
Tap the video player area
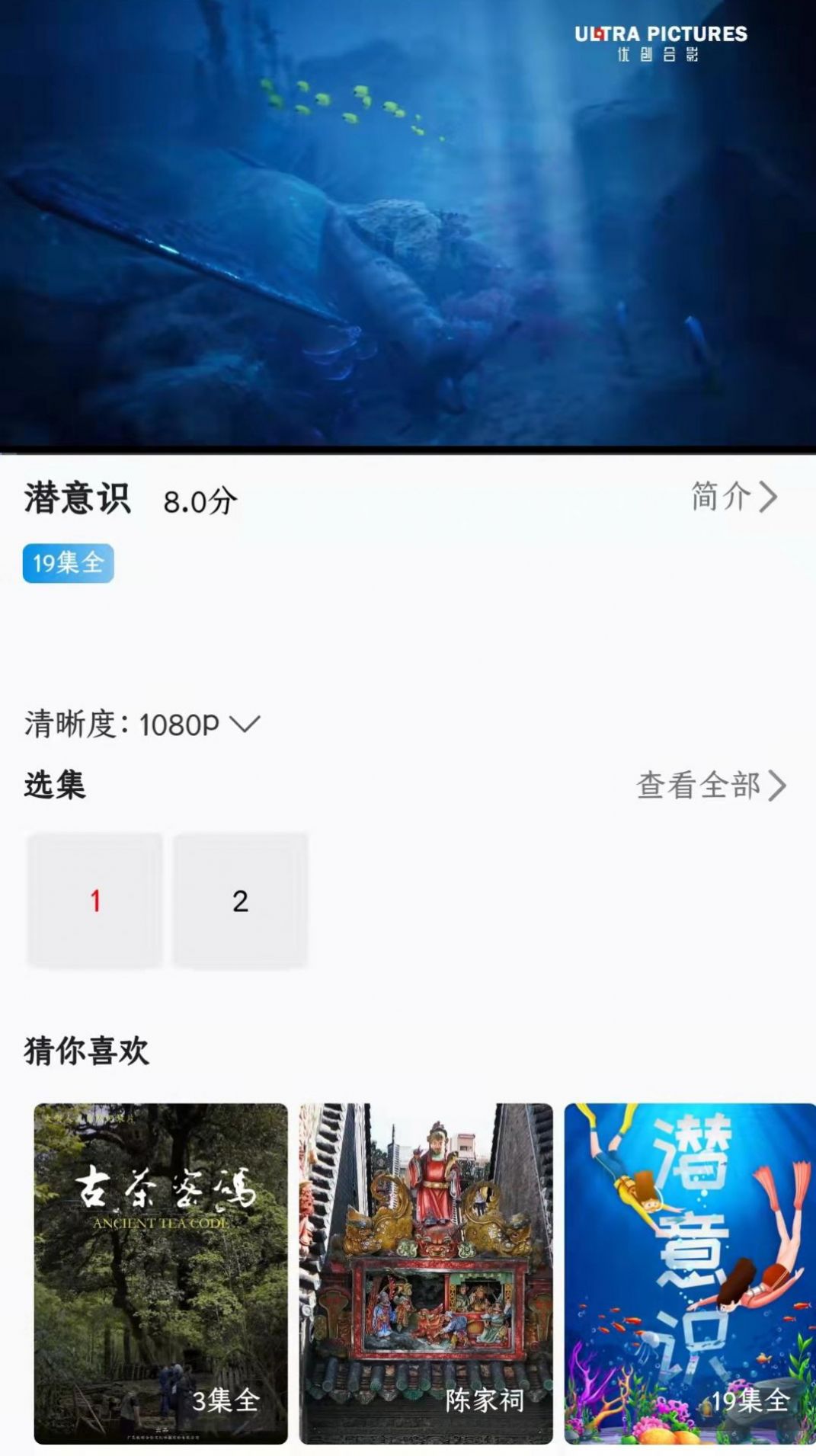tap(408, 223)
